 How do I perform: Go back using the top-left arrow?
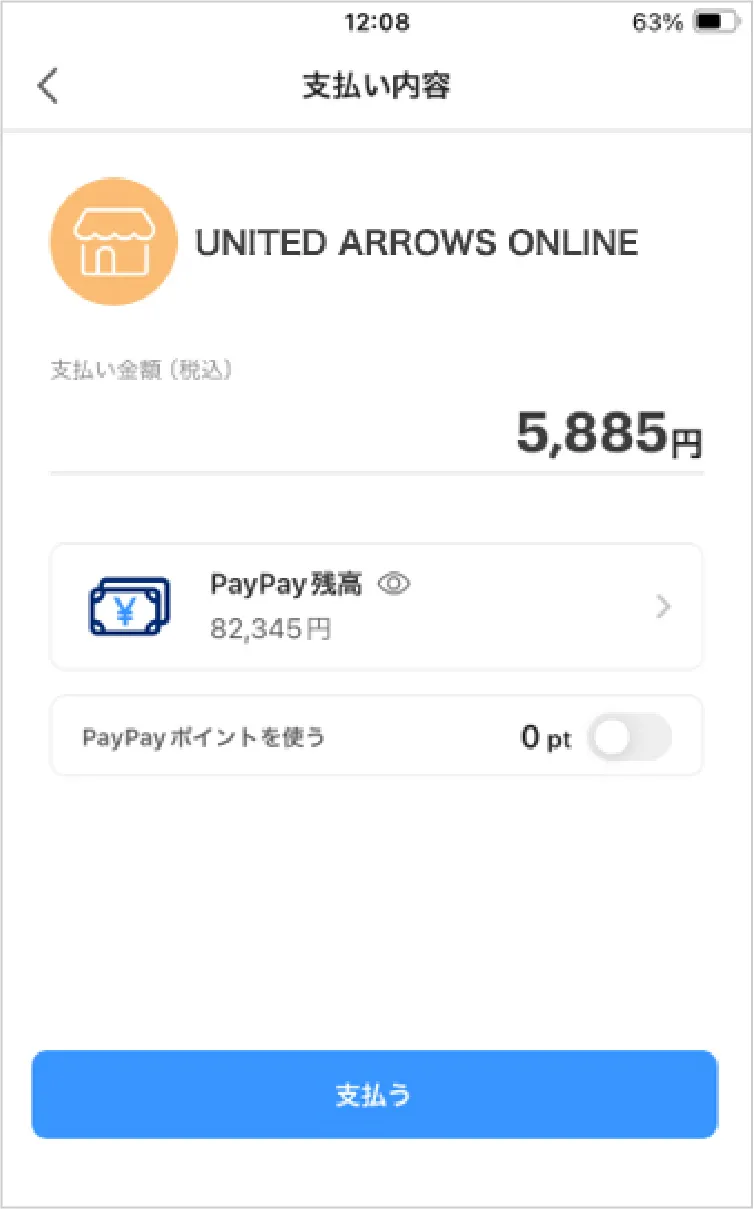point(47,86)
